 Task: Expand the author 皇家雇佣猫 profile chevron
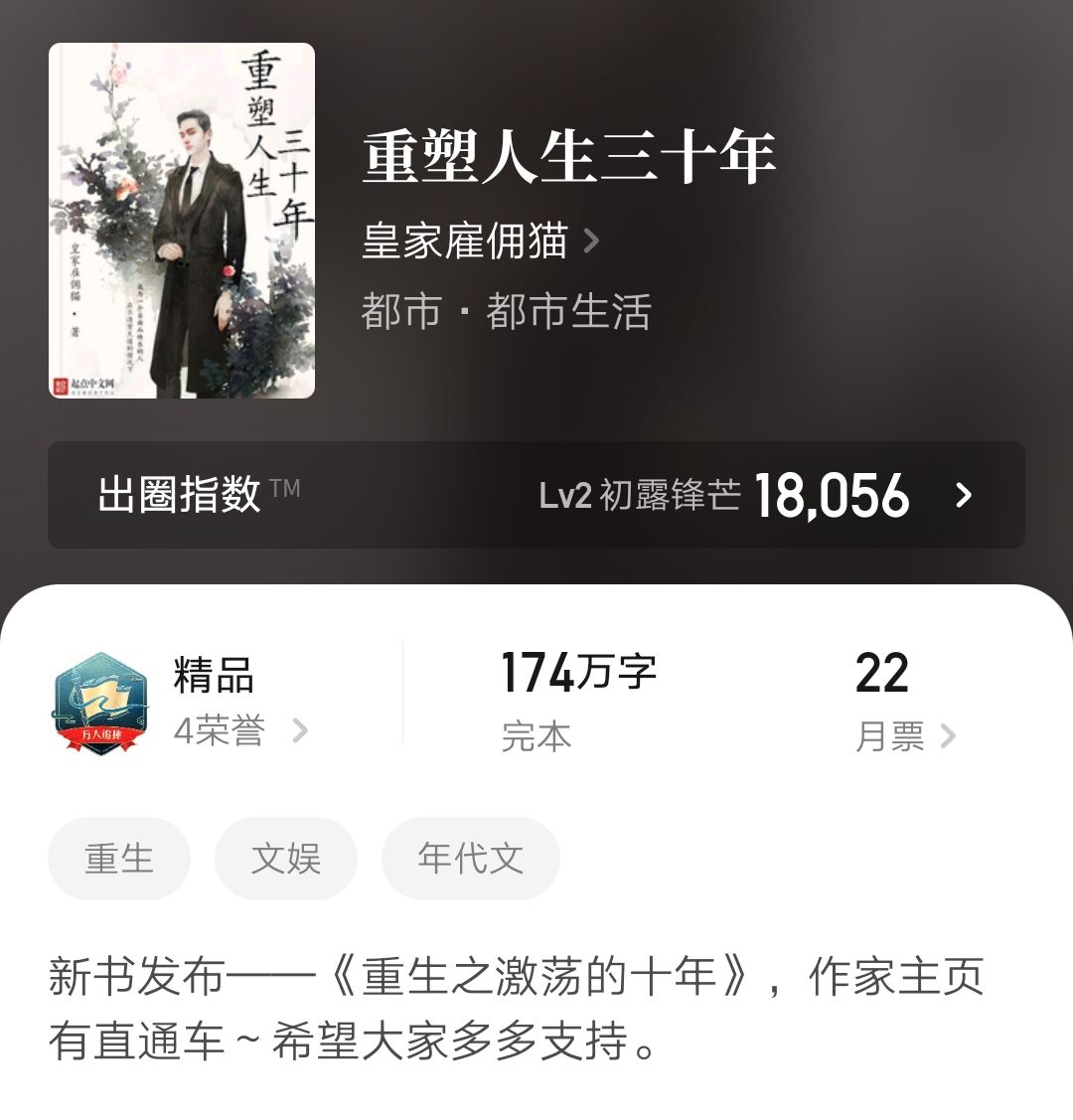593,241
